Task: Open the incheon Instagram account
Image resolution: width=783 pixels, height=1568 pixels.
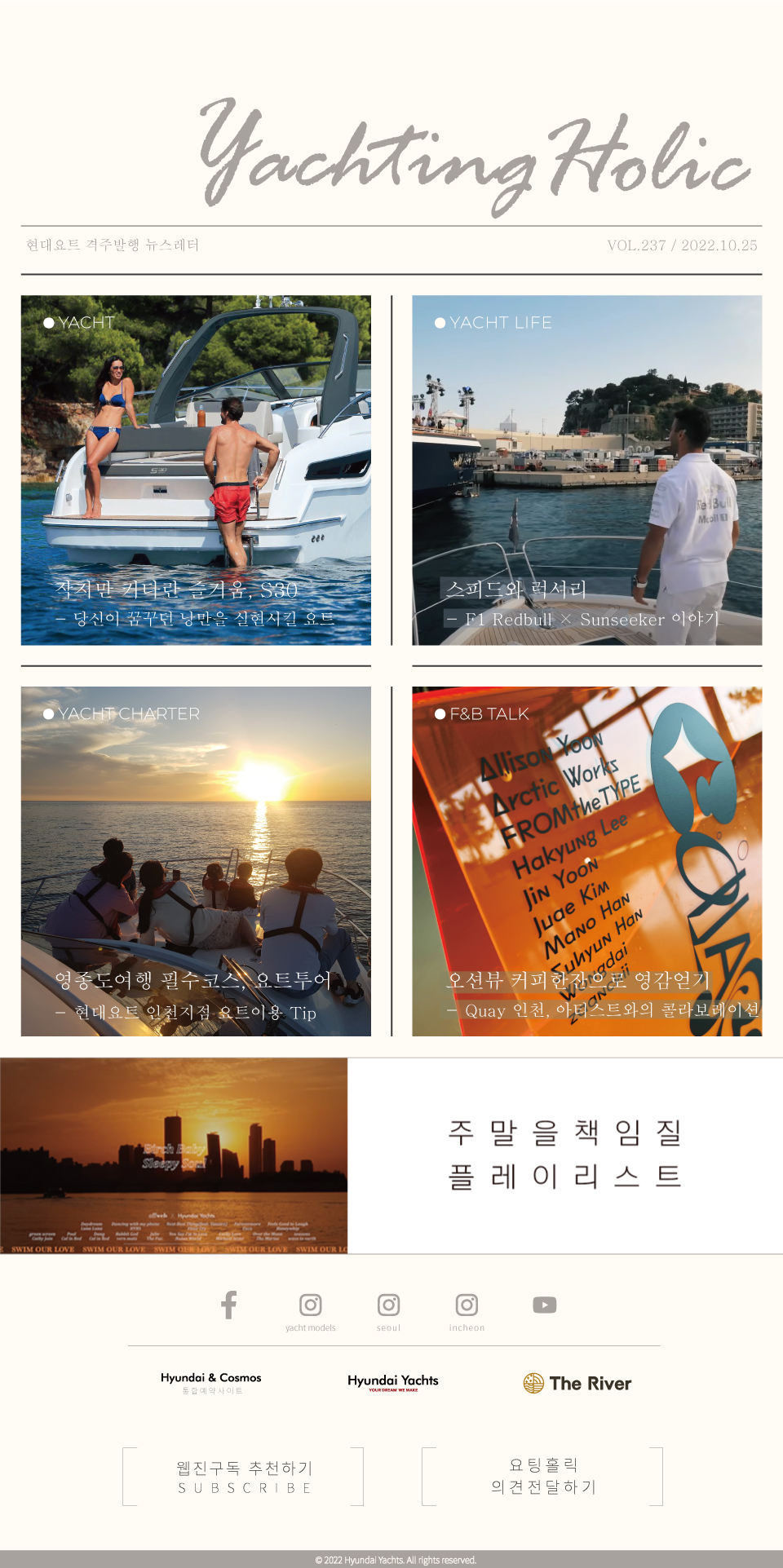Action: coord(467,1306)
